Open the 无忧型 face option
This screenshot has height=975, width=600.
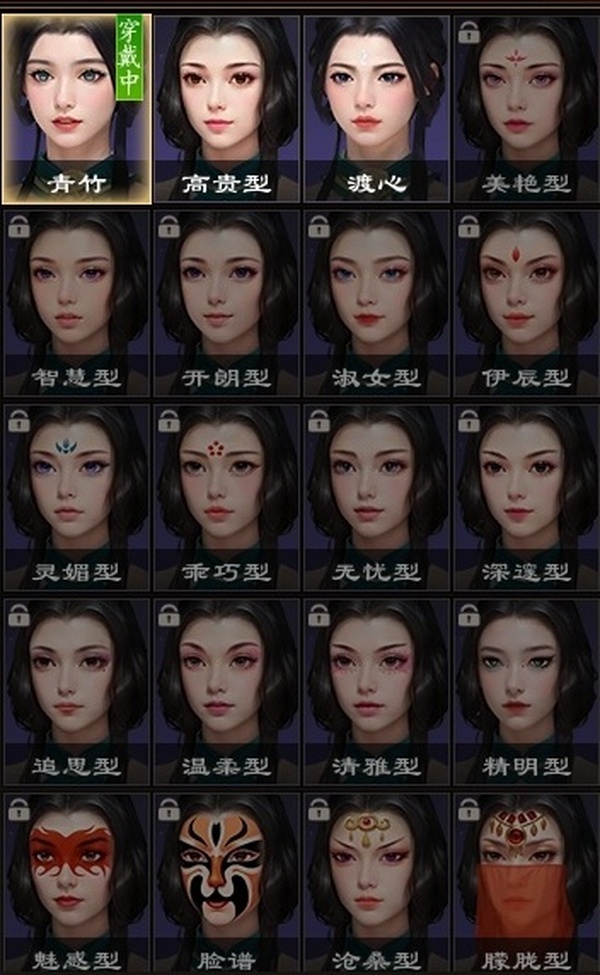pos(376,497)
